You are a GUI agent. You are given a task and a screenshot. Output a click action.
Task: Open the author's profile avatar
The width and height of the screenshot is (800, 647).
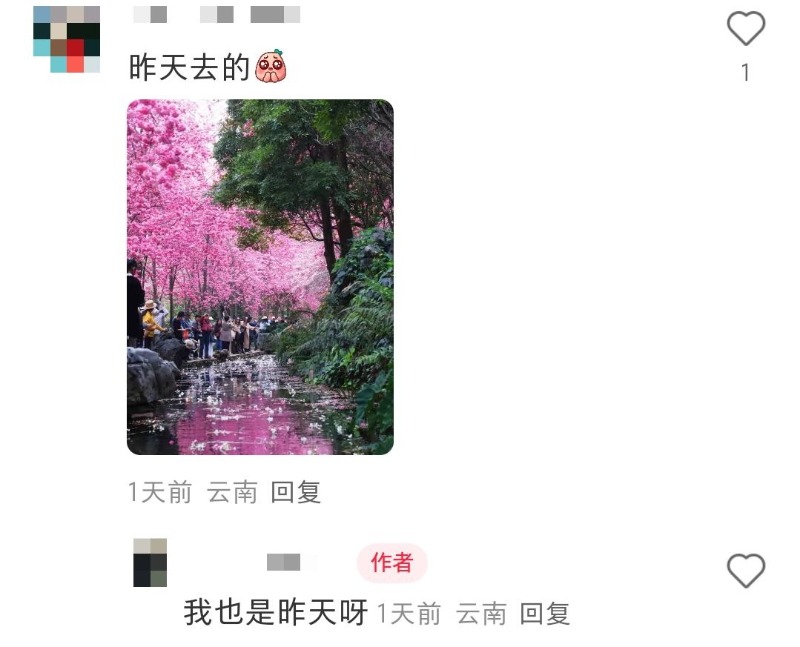pos(150,562)
